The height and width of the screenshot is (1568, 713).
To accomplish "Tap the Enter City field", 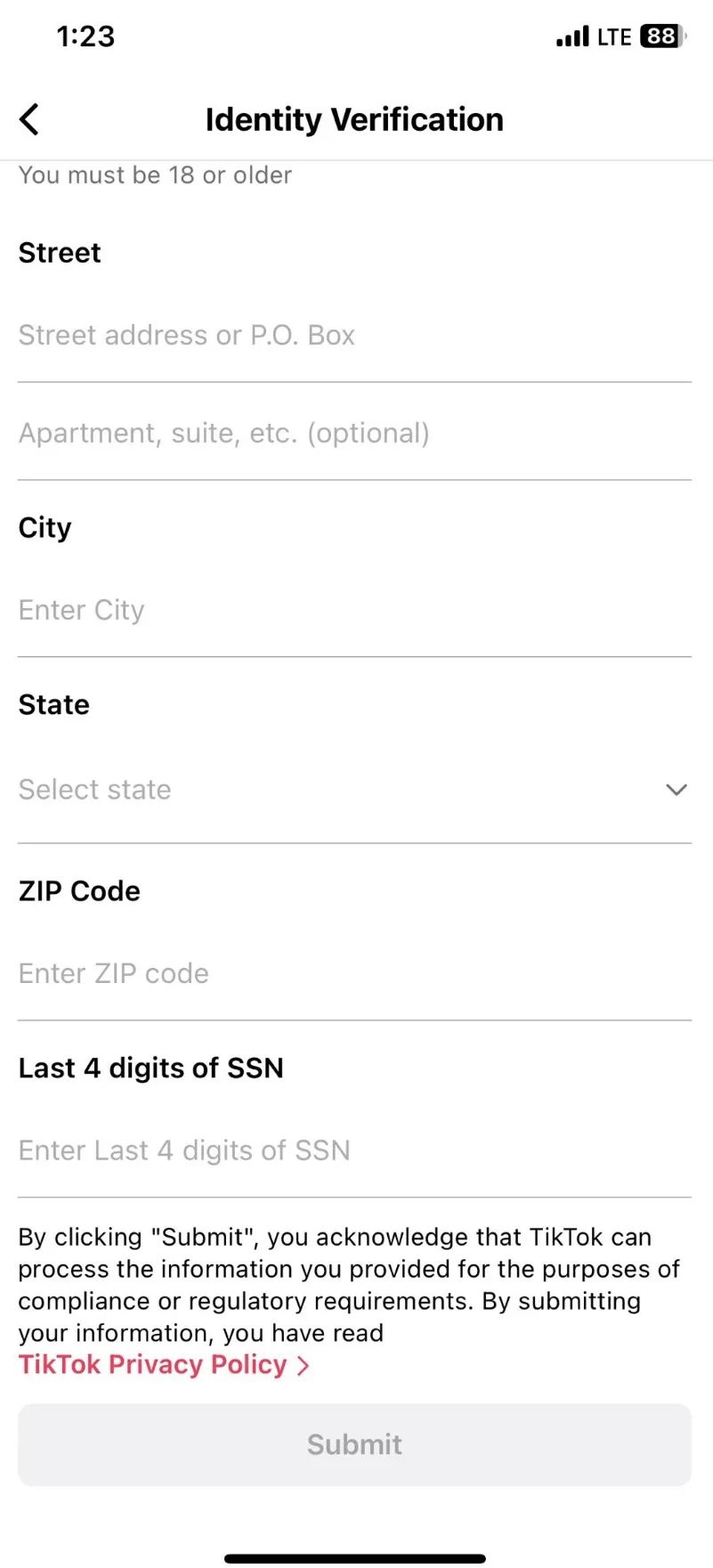I will (x=354, y=610).
